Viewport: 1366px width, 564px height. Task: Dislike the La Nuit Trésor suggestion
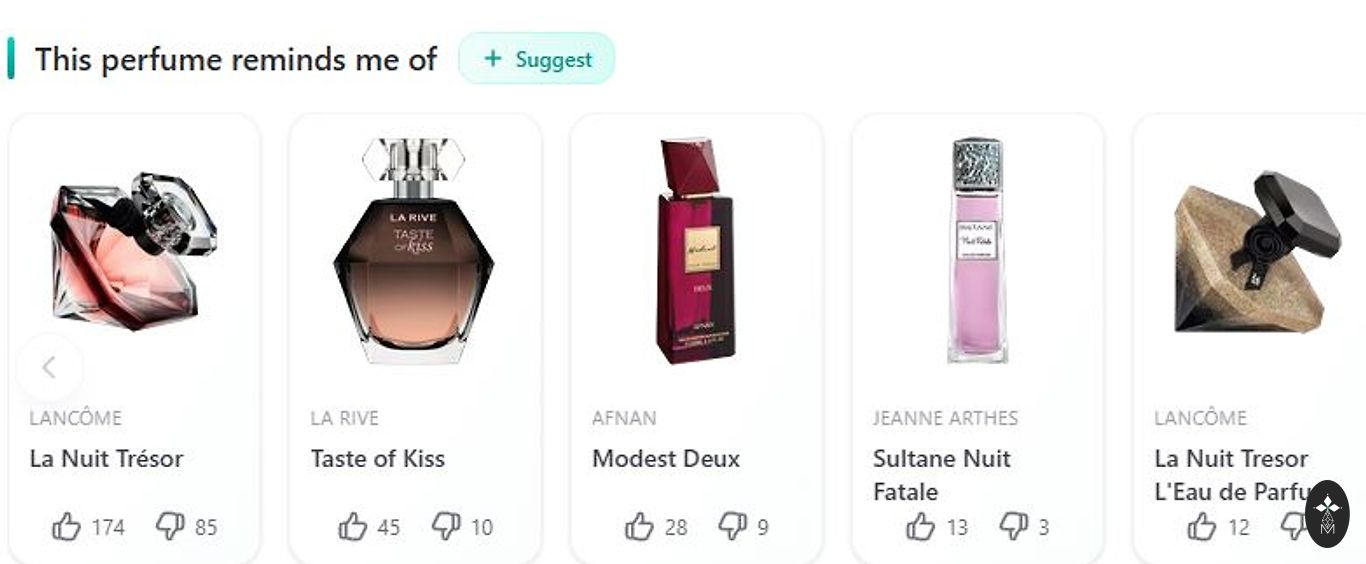[170, 526]
